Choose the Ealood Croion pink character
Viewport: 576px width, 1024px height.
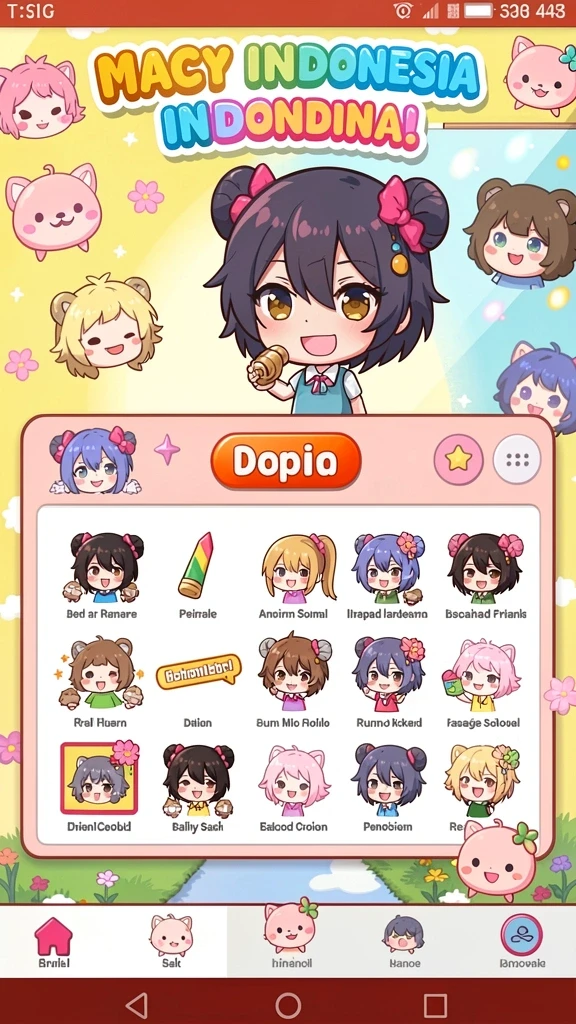pyautogui.click(x=293, y=787)
